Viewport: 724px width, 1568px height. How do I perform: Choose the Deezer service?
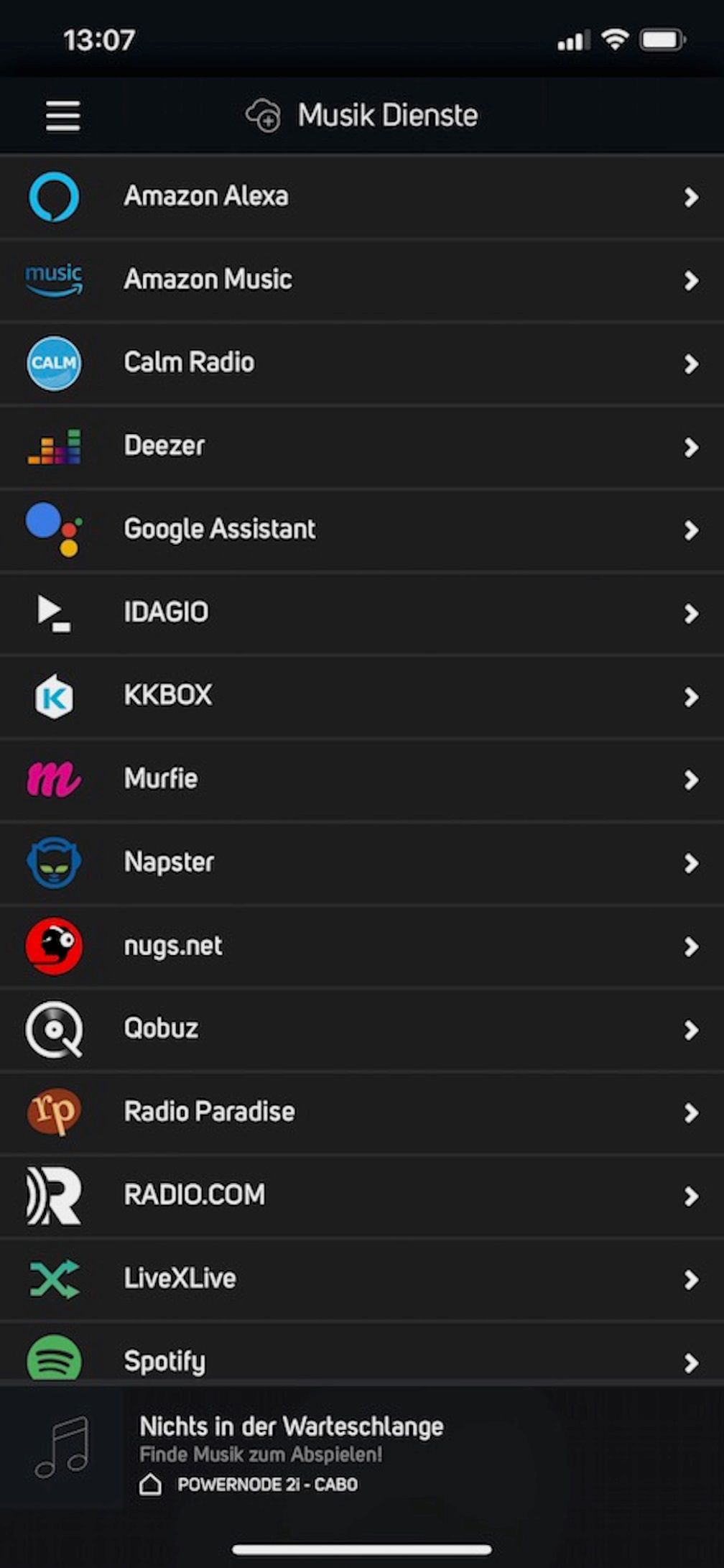coord(362,446)
